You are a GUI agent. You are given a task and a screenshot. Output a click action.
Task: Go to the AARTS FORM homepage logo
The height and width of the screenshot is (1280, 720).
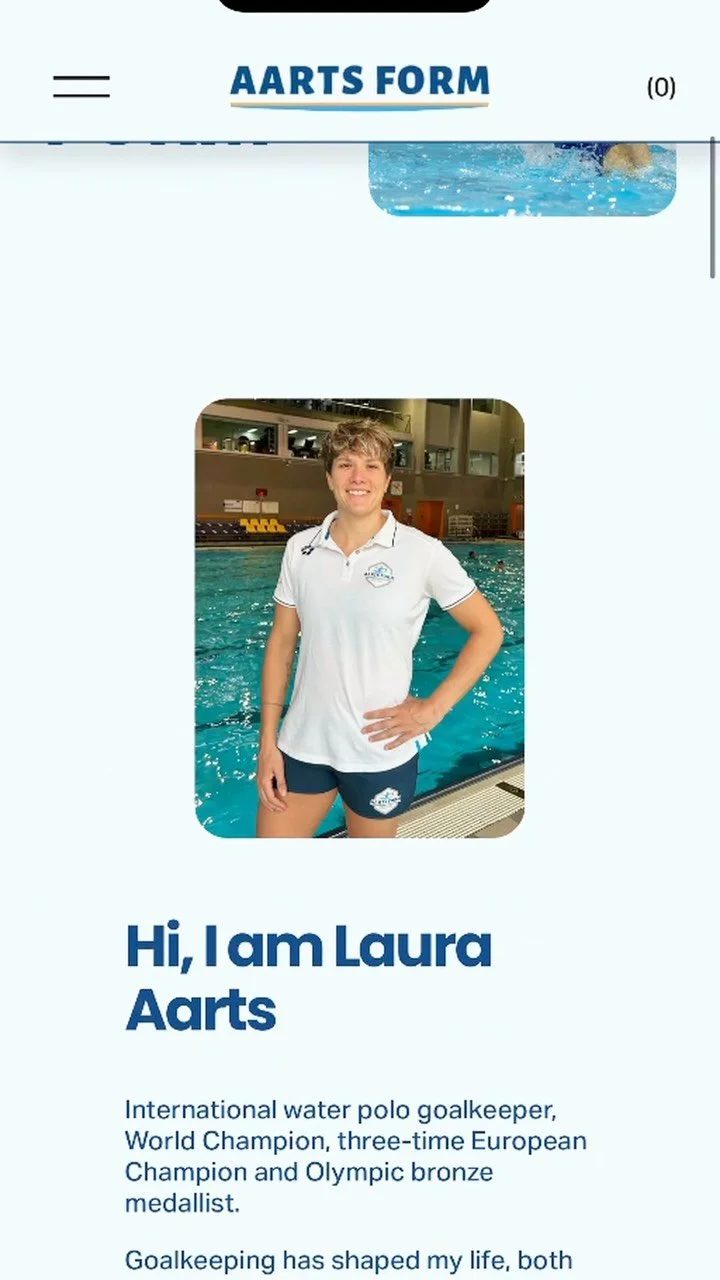tap(360, 86)
